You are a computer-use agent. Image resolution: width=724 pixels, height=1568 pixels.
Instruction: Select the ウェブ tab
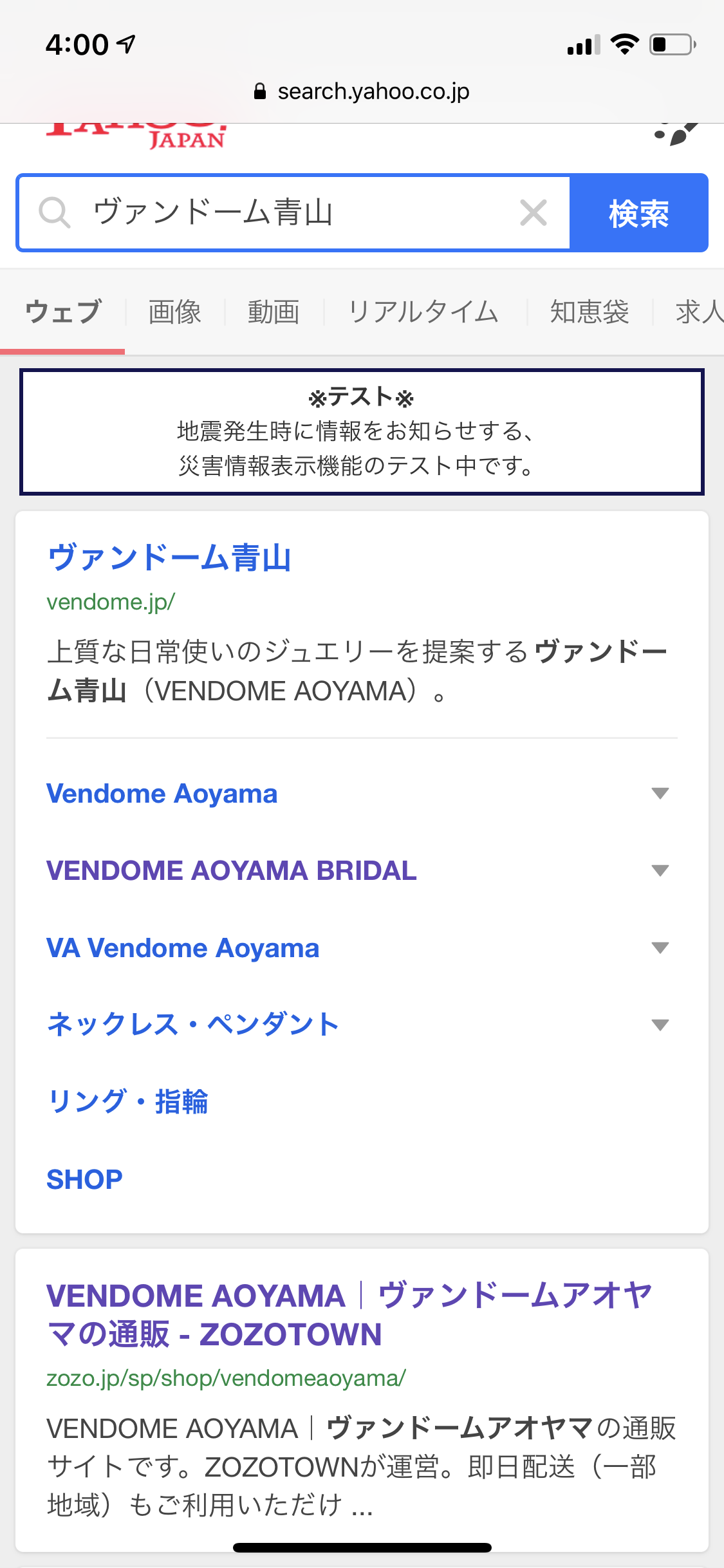(x=62, y=312)
